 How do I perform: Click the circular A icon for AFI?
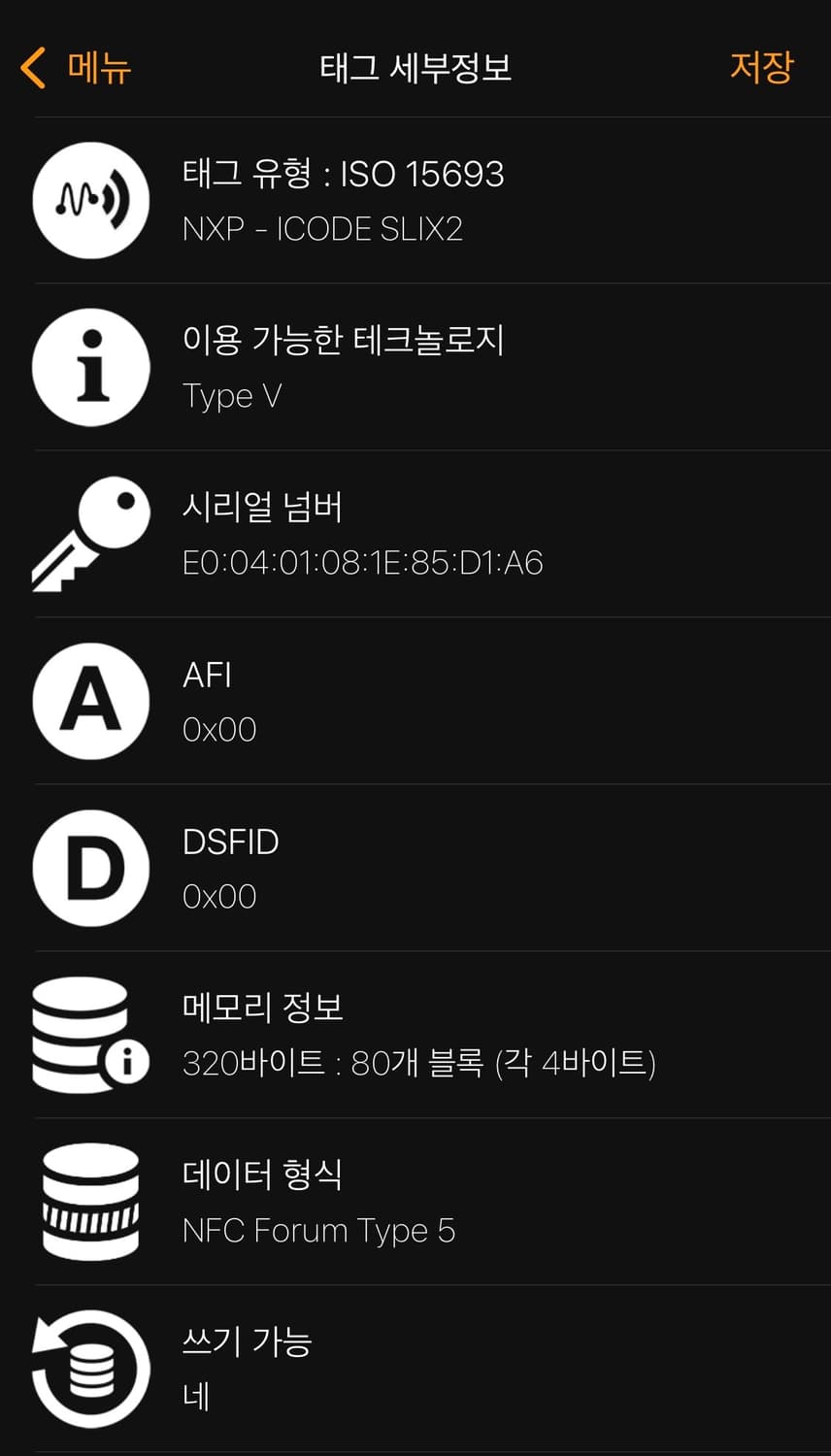90,702
